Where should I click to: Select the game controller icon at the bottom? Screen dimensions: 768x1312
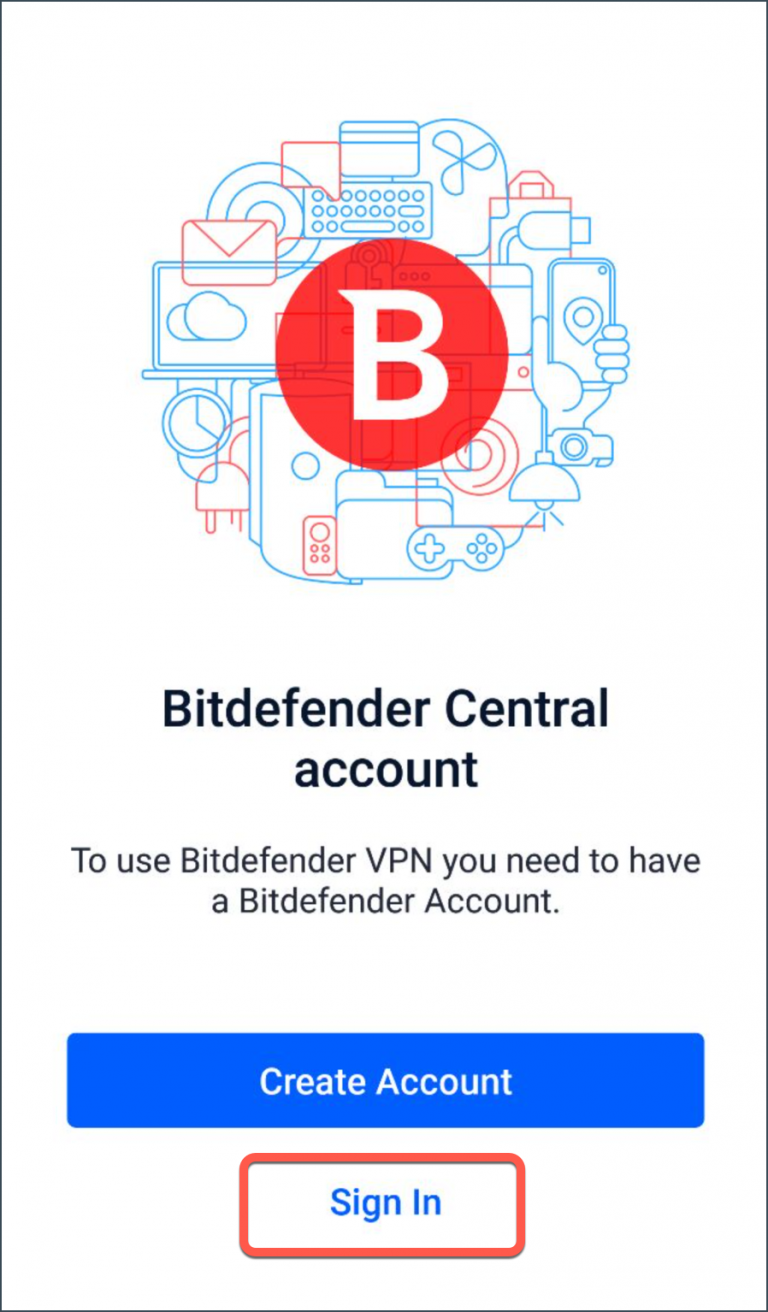point(455,547)
